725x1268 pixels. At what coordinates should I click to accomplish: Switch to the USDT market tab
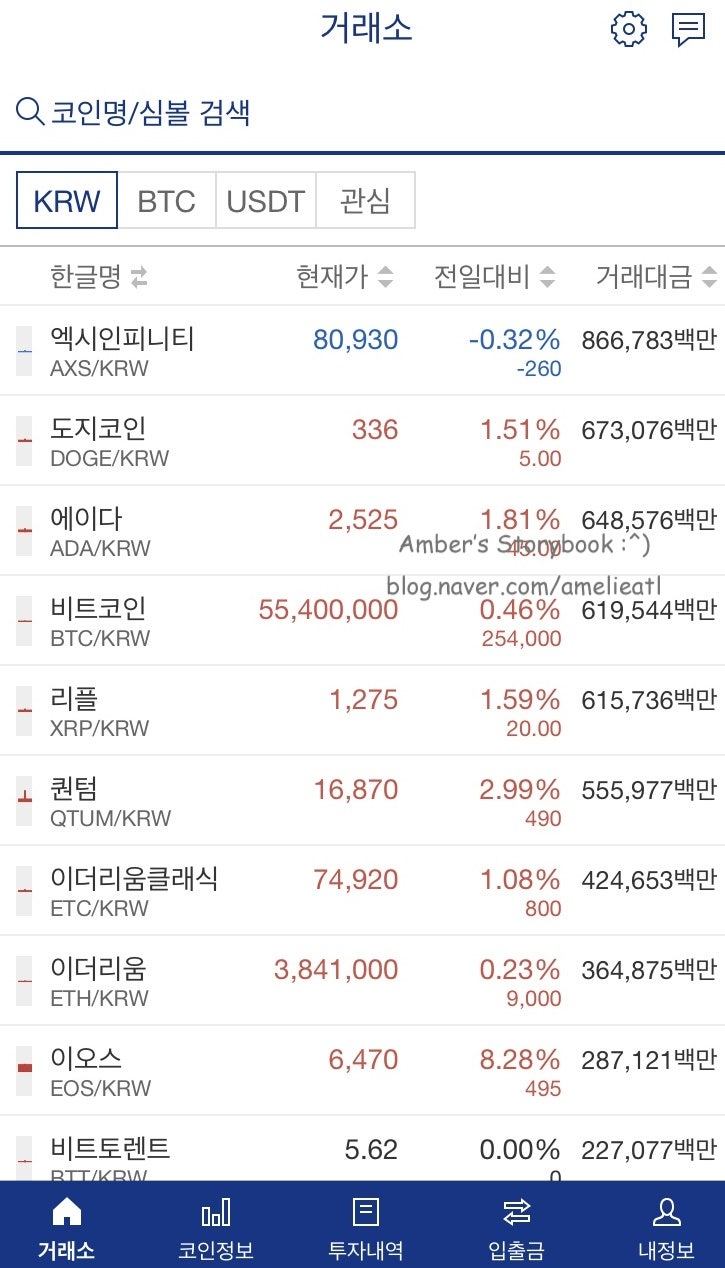pyautogui.click(x=266, y=200)
